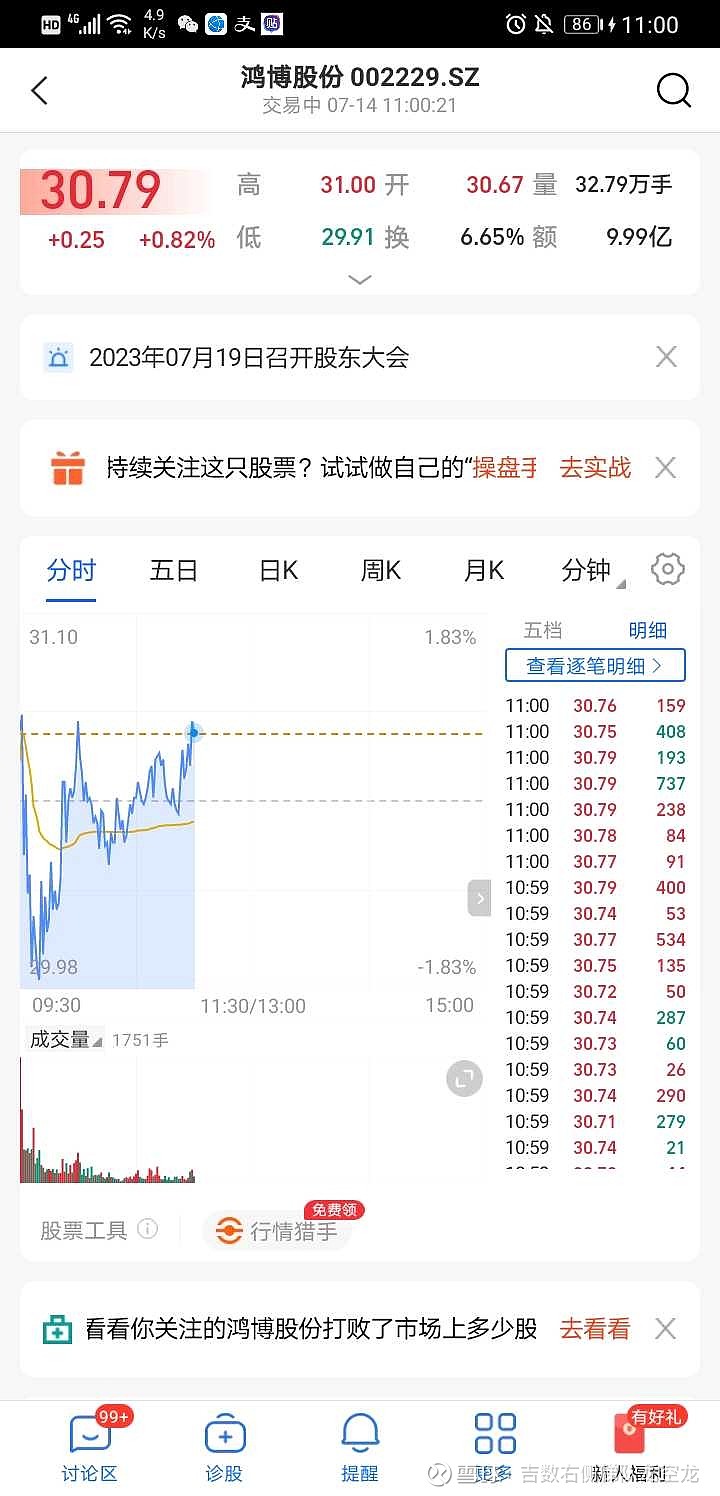Image resolution: width=720 pixels, height=1496 pixels.
Task: Open the 成交量 indicator dropdown
Action: (x=65, y=1040)
